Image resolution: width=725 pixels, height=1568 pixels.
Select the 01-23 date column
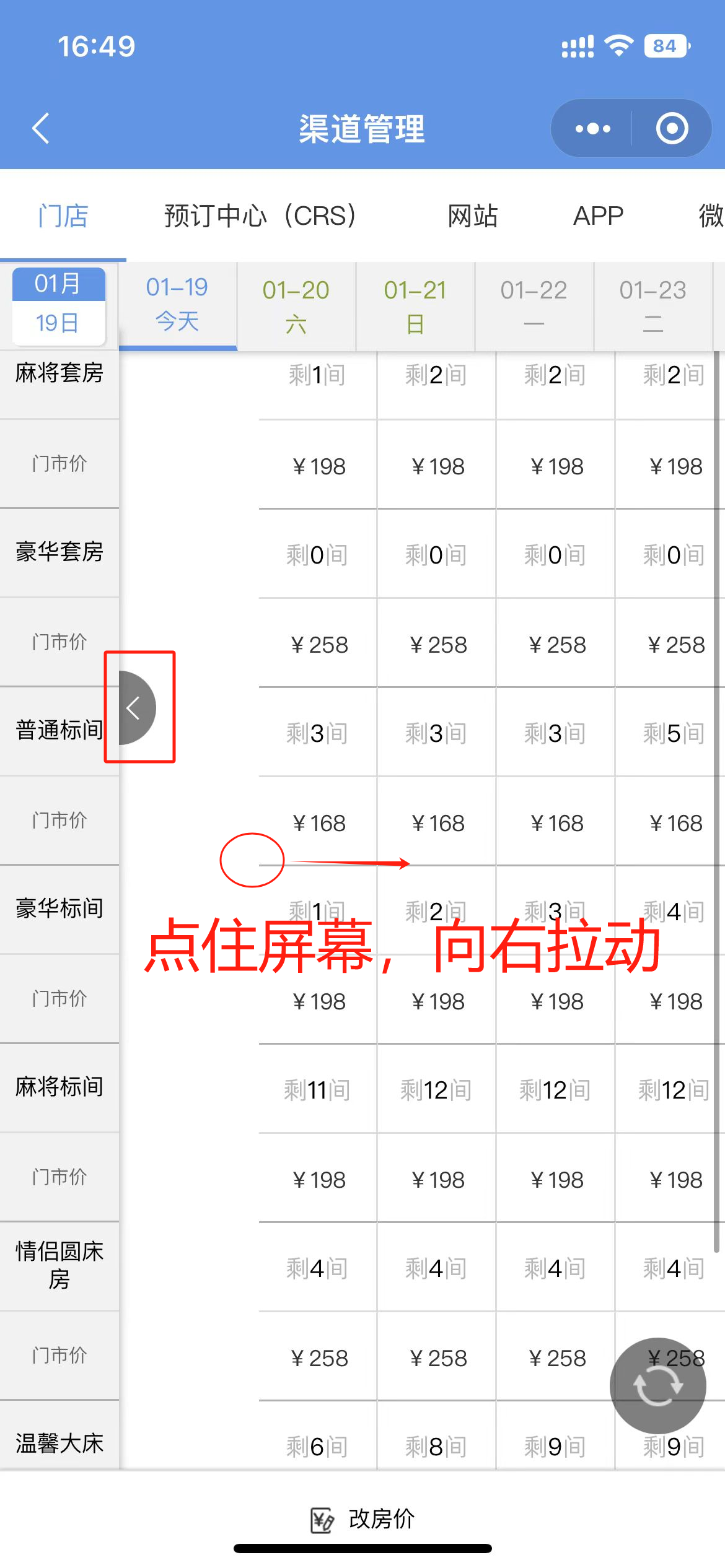653,306
